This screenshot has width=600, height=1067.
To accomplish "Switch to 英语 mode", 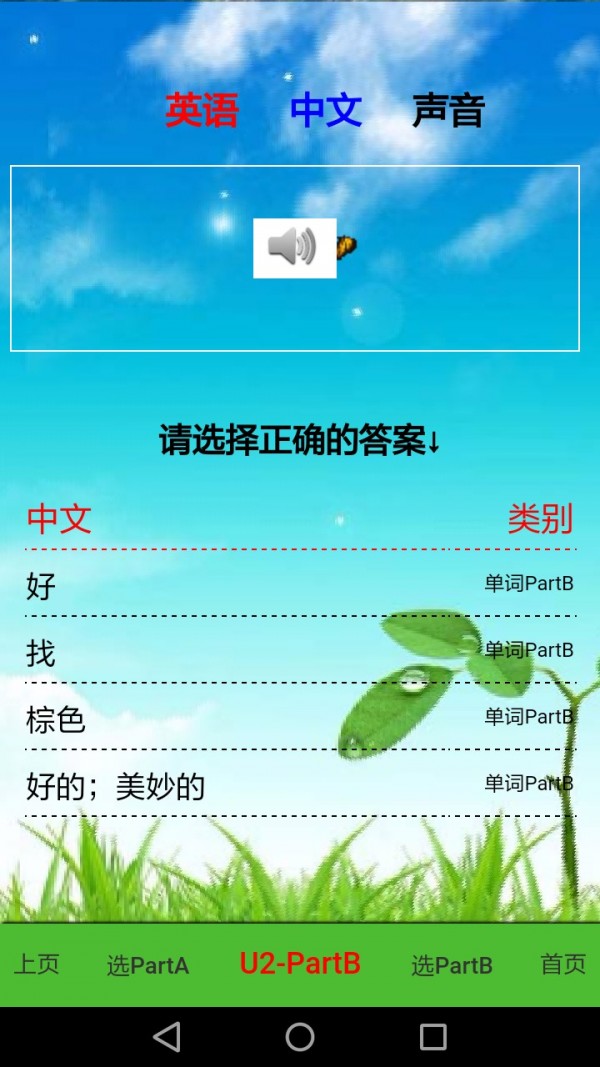I will [x=202, y=111].
